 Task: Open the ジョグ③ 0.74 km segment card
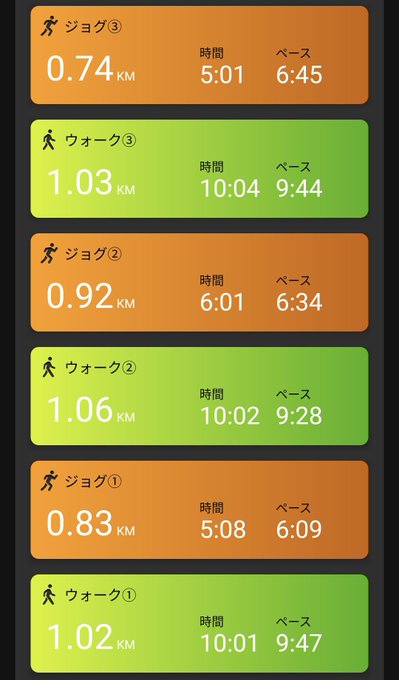200,55
